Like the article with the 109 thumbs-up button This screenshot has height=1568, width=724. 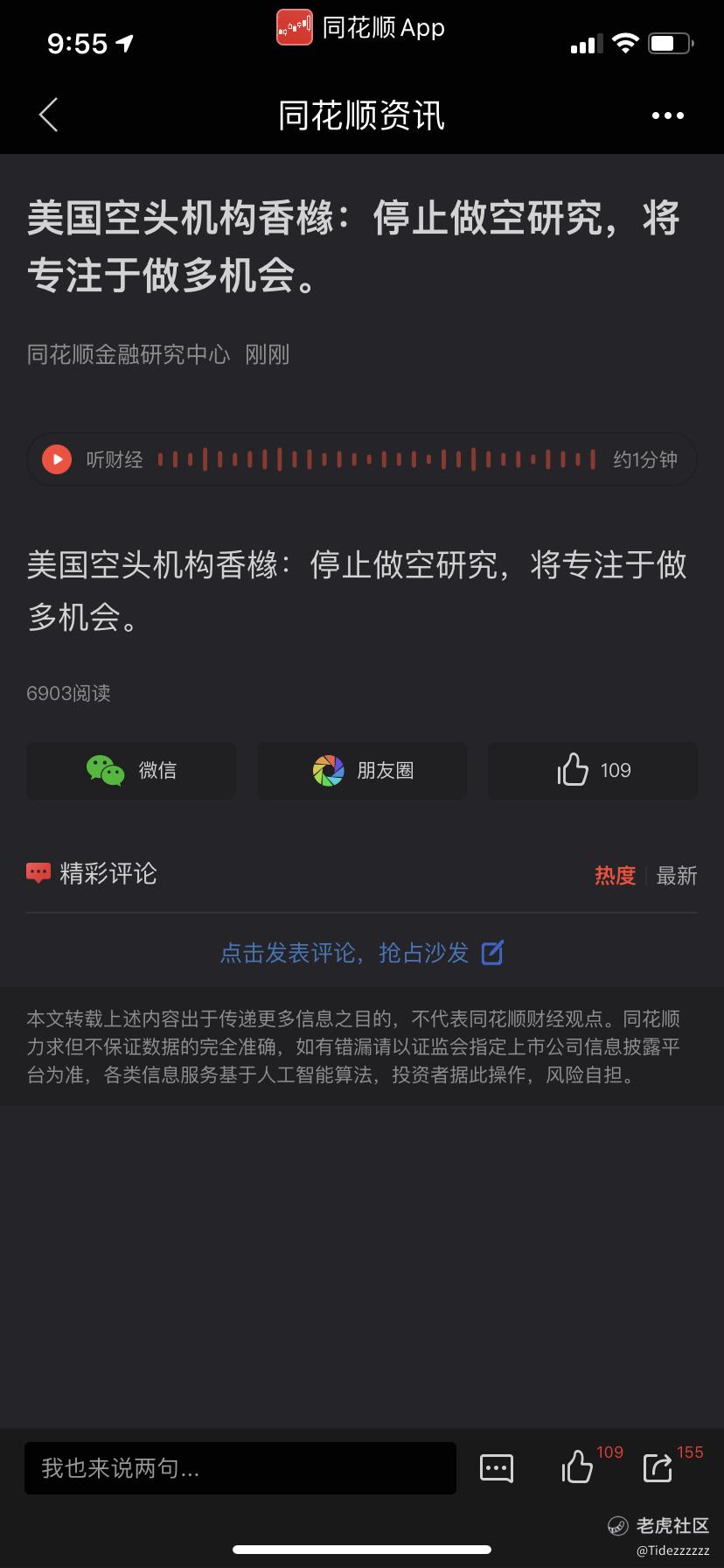pyautogui.click(x=593, y=771)
